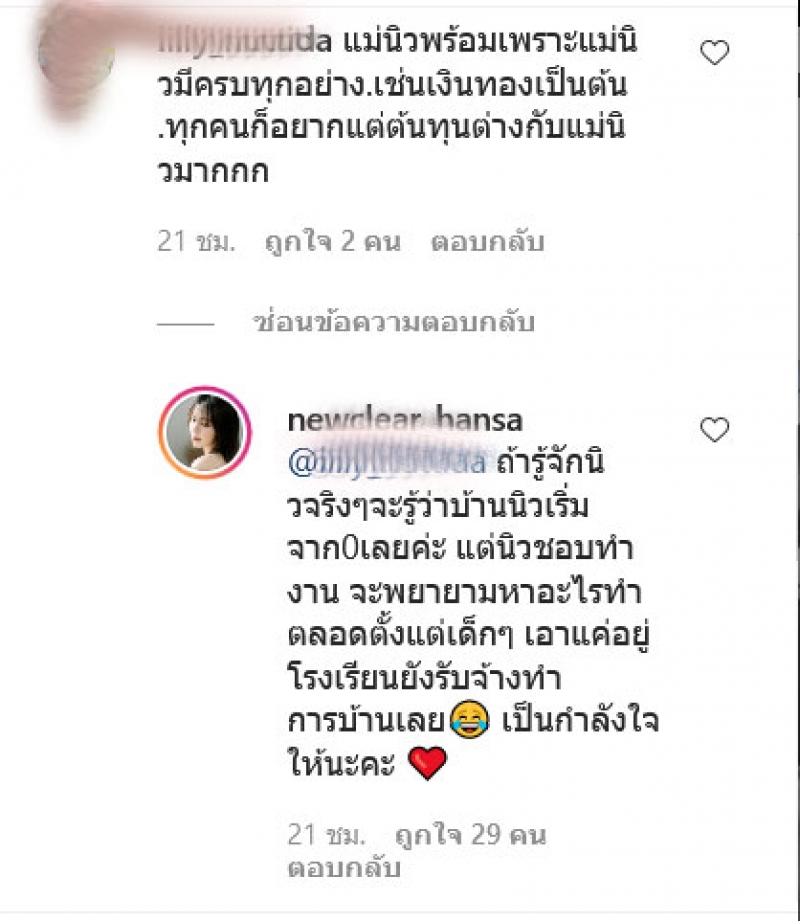
Task: Like newclear.hansa's reply
Action: [714, 431]
